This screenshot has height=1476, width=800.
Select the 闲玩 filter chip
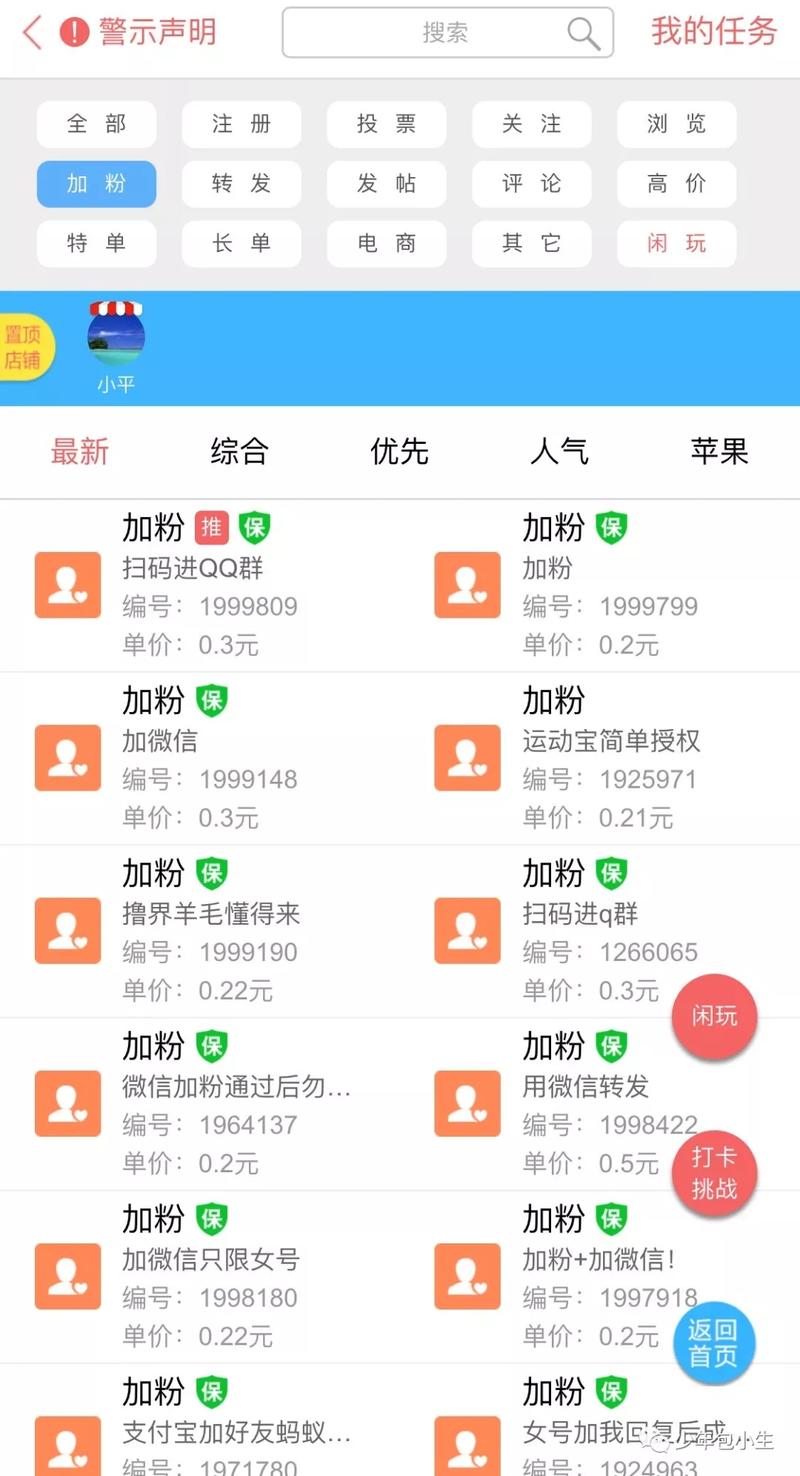tap(677, 244)
